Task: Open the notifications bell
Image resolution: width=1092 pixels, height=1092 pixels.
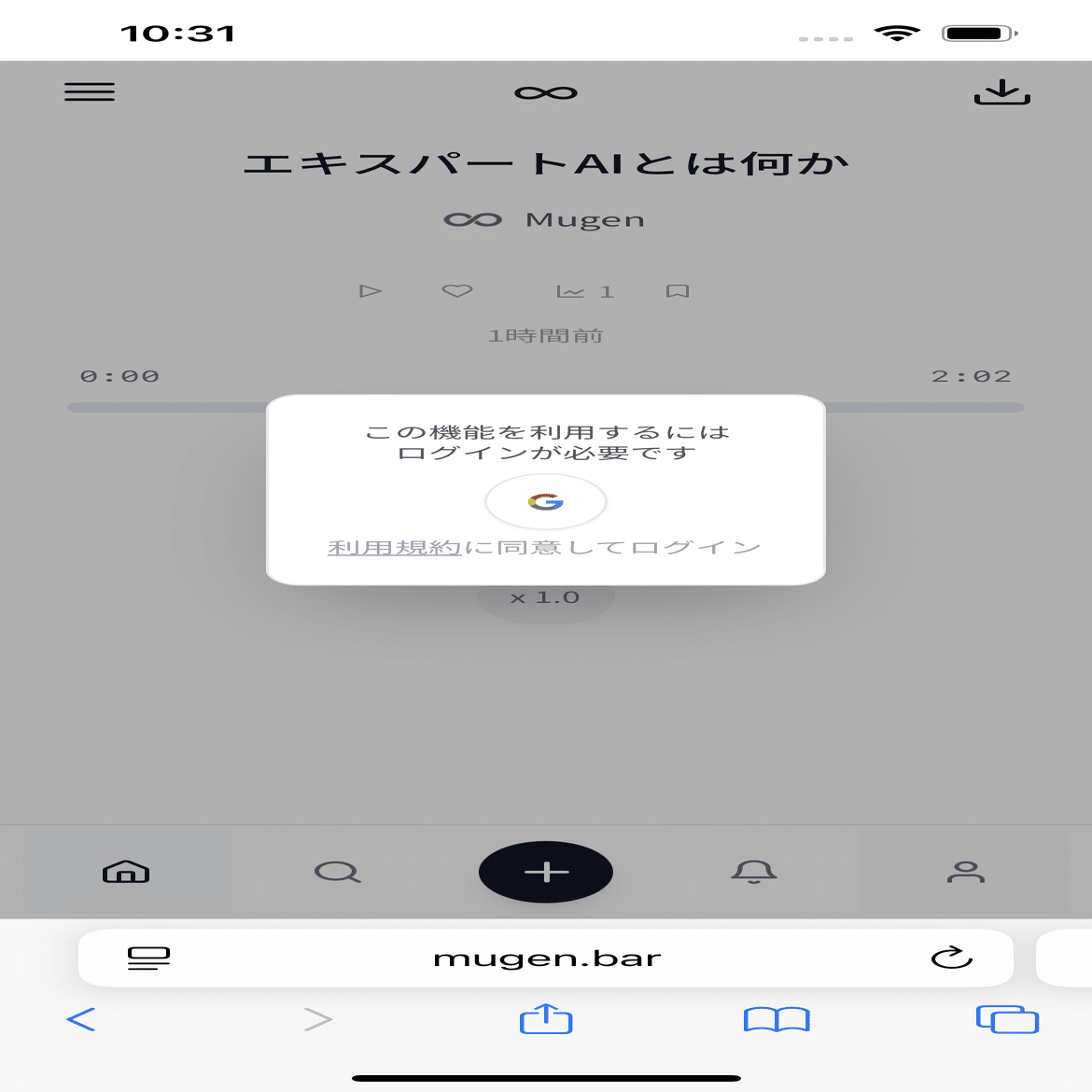Action: click(x=754, y=872)
